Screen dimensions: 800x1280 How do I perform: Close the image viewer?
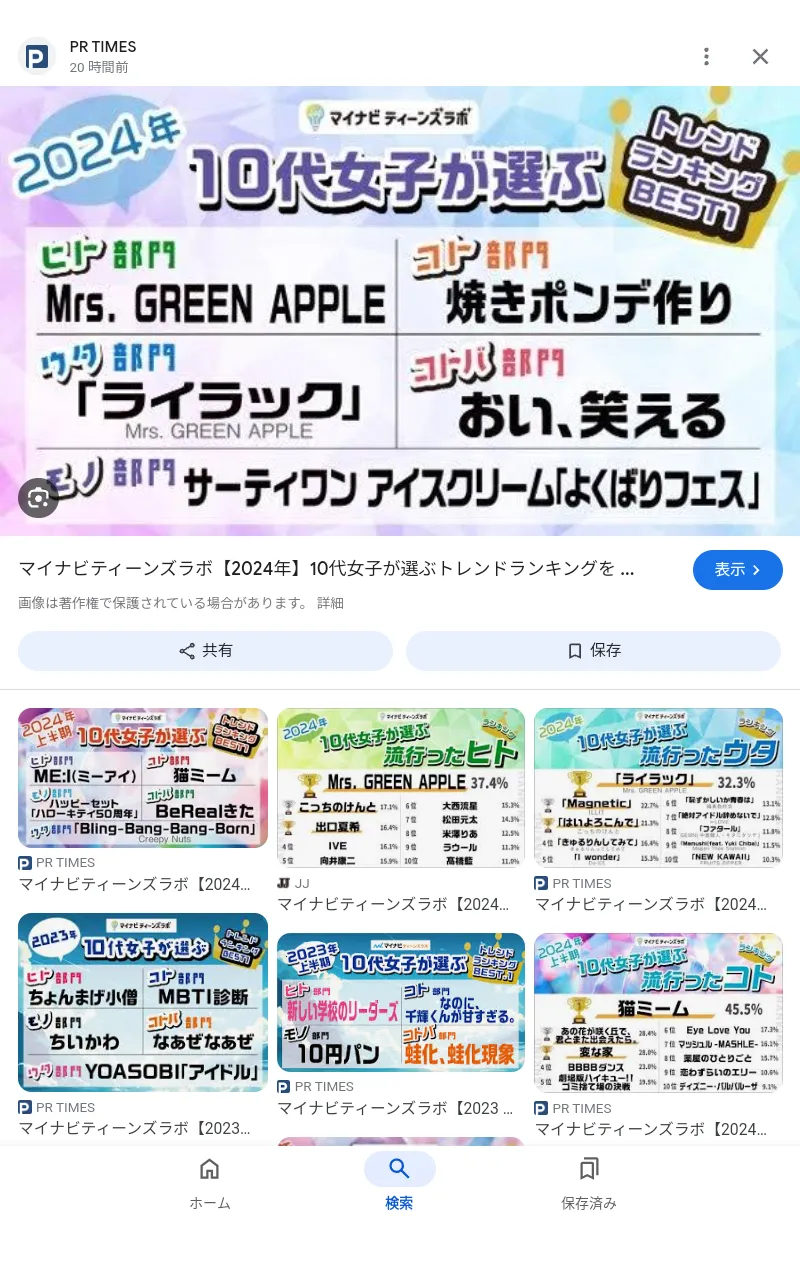(x=761, y=57)
